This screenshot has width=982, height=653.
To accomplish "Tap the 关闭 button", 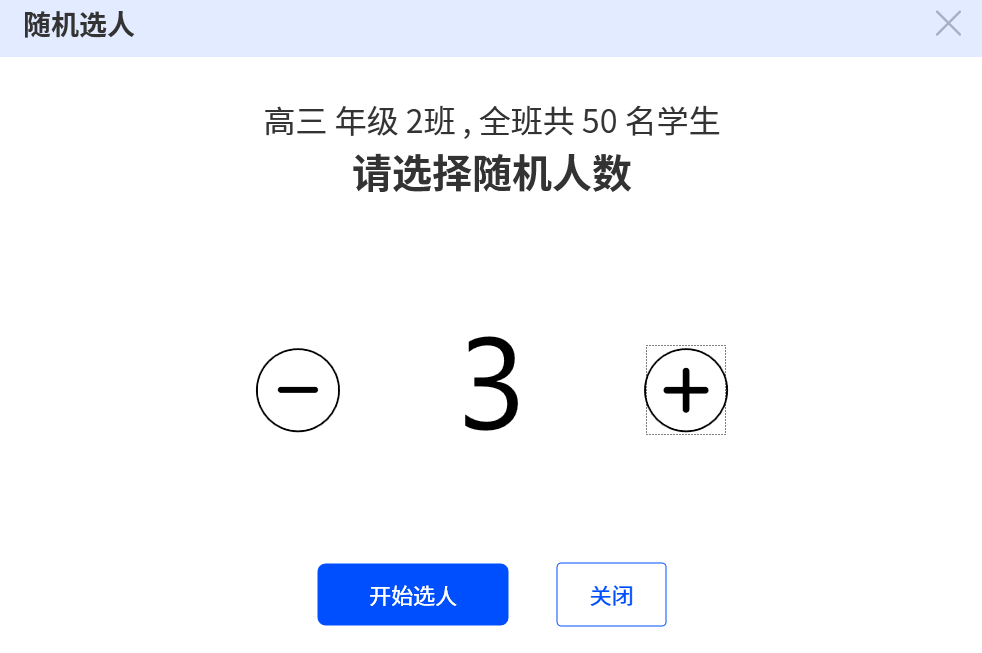I will coord(611,595).
